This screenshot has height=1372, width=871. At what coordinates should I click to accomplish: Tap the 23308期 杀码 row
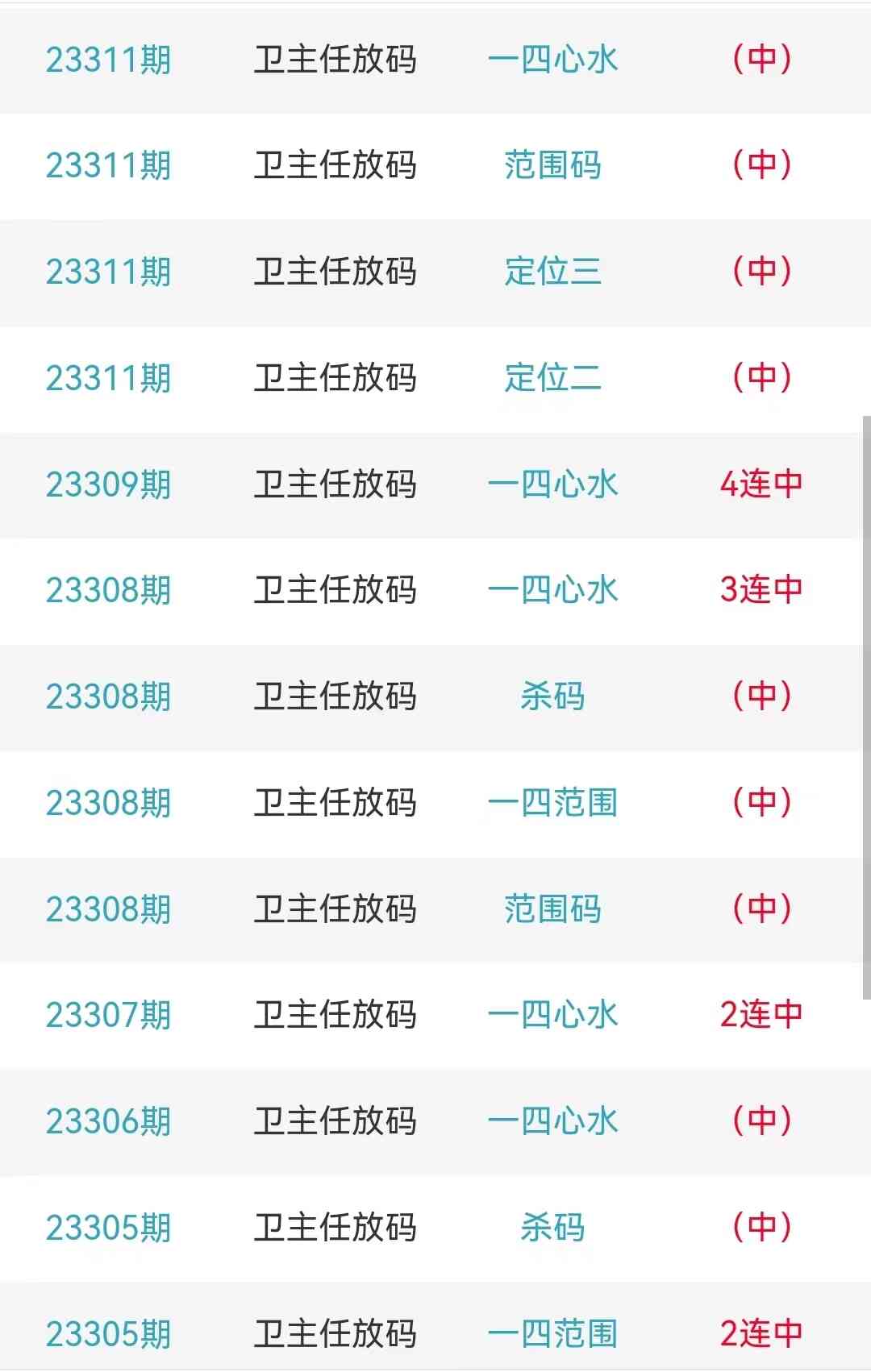(x=552, y=696)
